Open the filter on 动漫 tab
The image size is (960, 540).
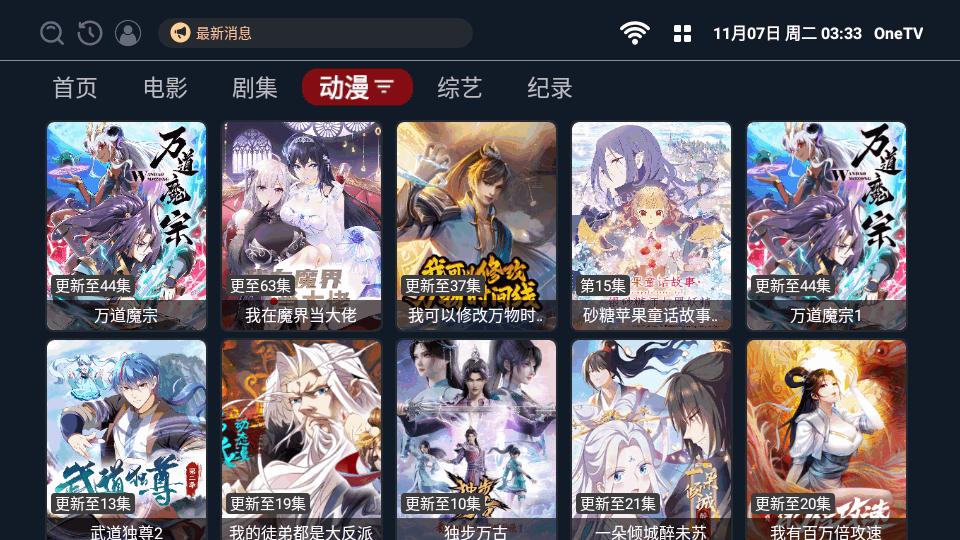(x=385, y=88)
